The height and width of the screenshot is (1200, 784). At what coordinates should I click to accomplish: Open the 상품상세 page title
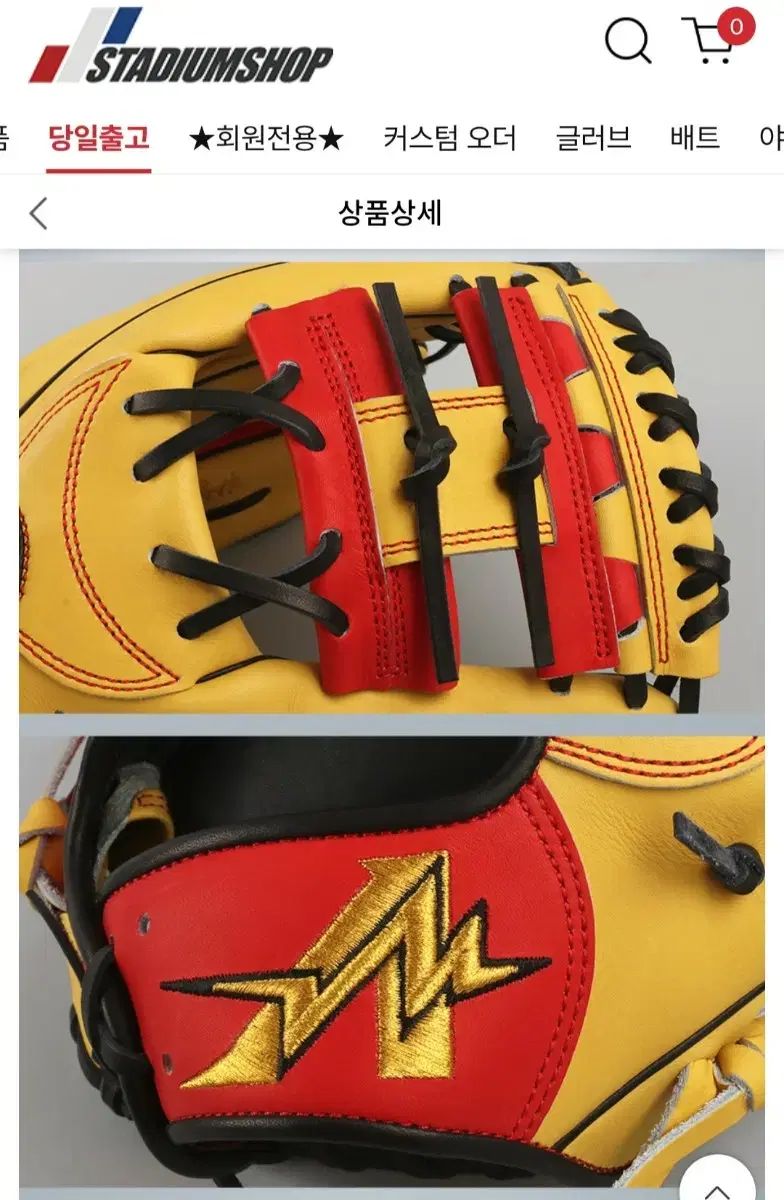pyautogui.click(x=392, y=214)
